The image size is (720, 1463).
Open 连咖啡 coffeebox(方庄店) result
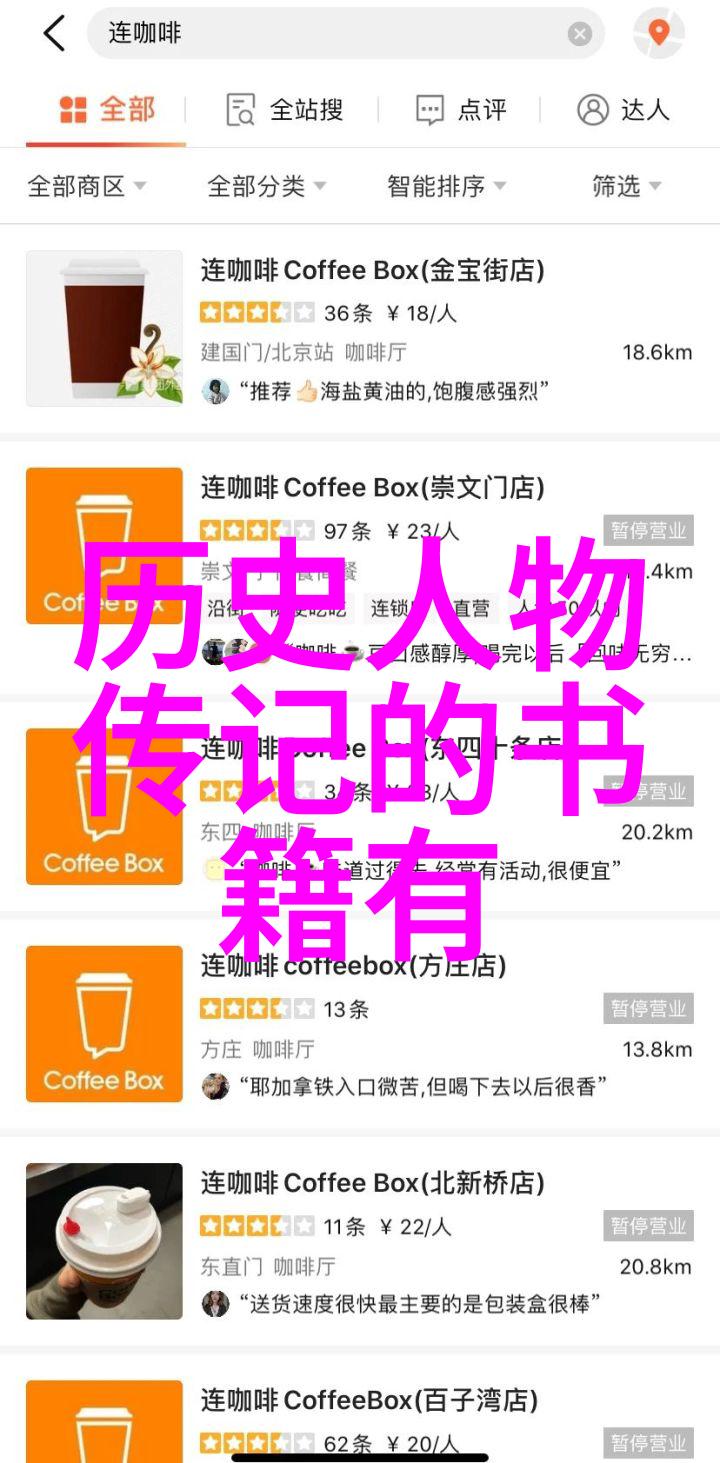click(x=353, y=966)
